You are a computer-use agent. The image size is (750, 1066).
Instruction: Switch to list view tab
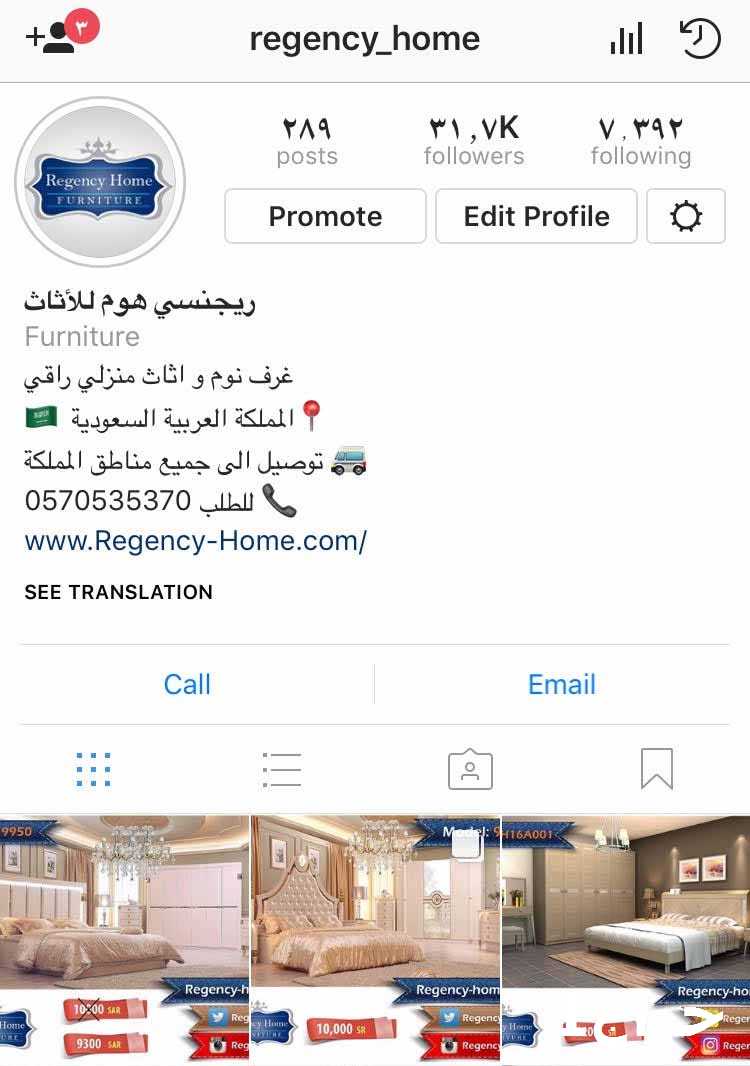pyautogui.click(x=281, y=769)
